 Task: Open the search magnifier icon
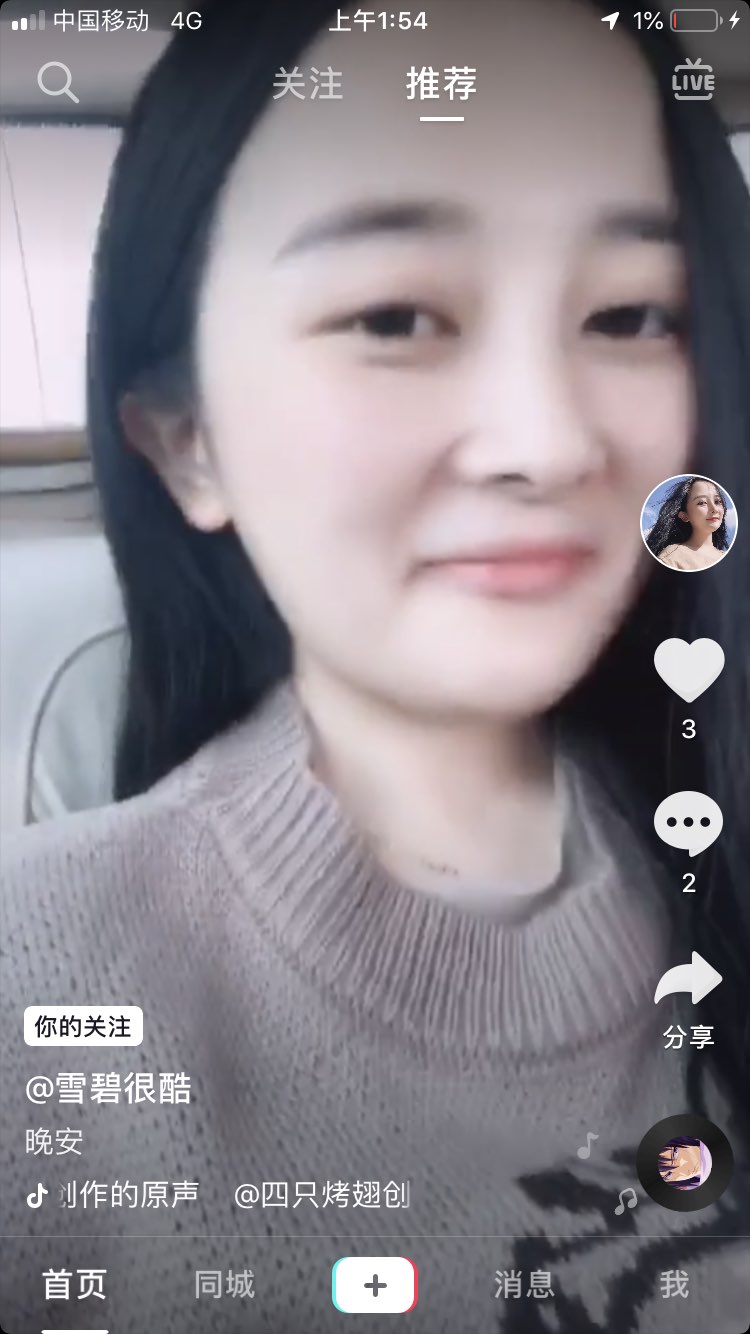pyautogui.click(x=58, y=83)
